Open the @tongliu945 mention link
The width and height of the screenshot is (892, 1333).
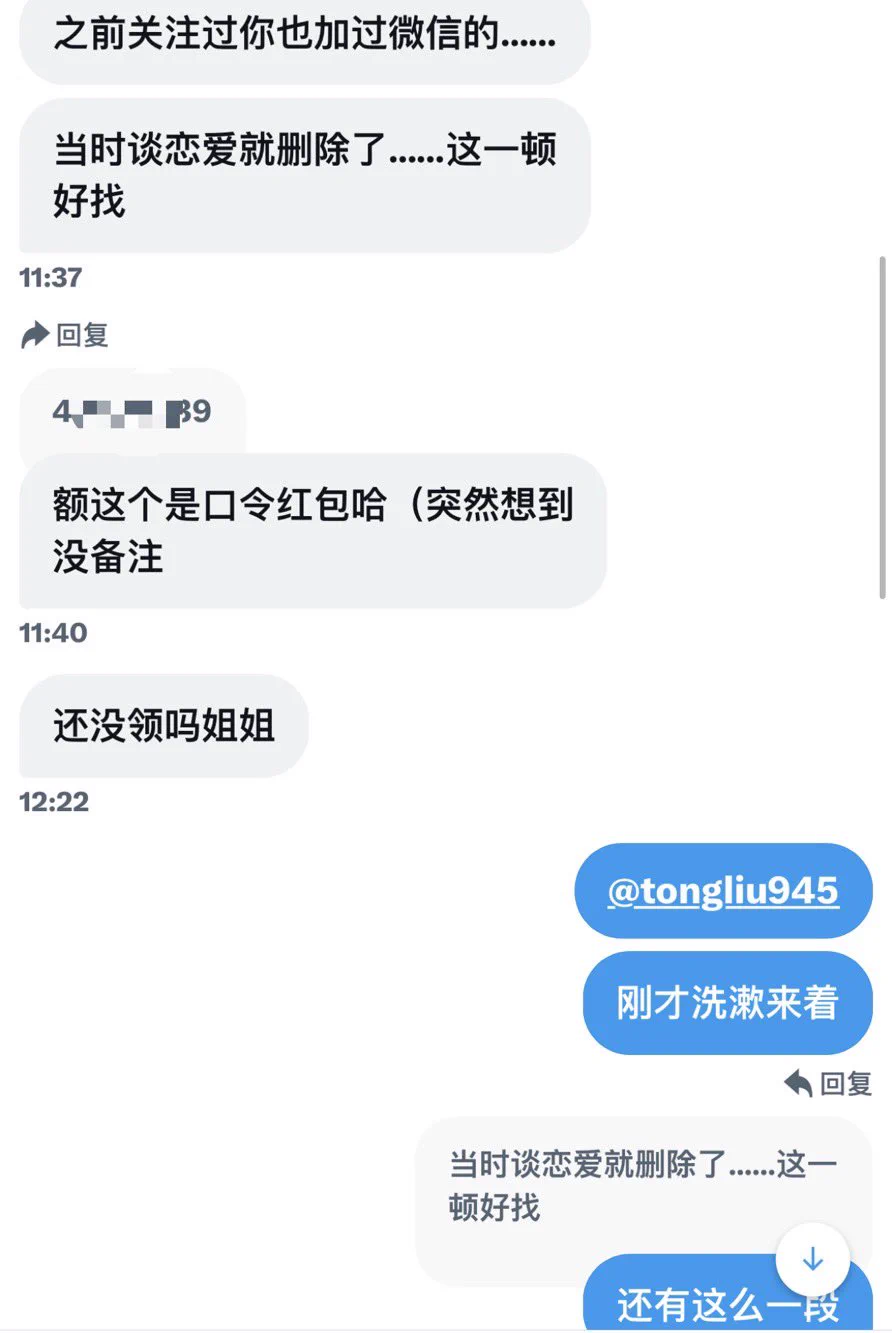pos(722,890)
